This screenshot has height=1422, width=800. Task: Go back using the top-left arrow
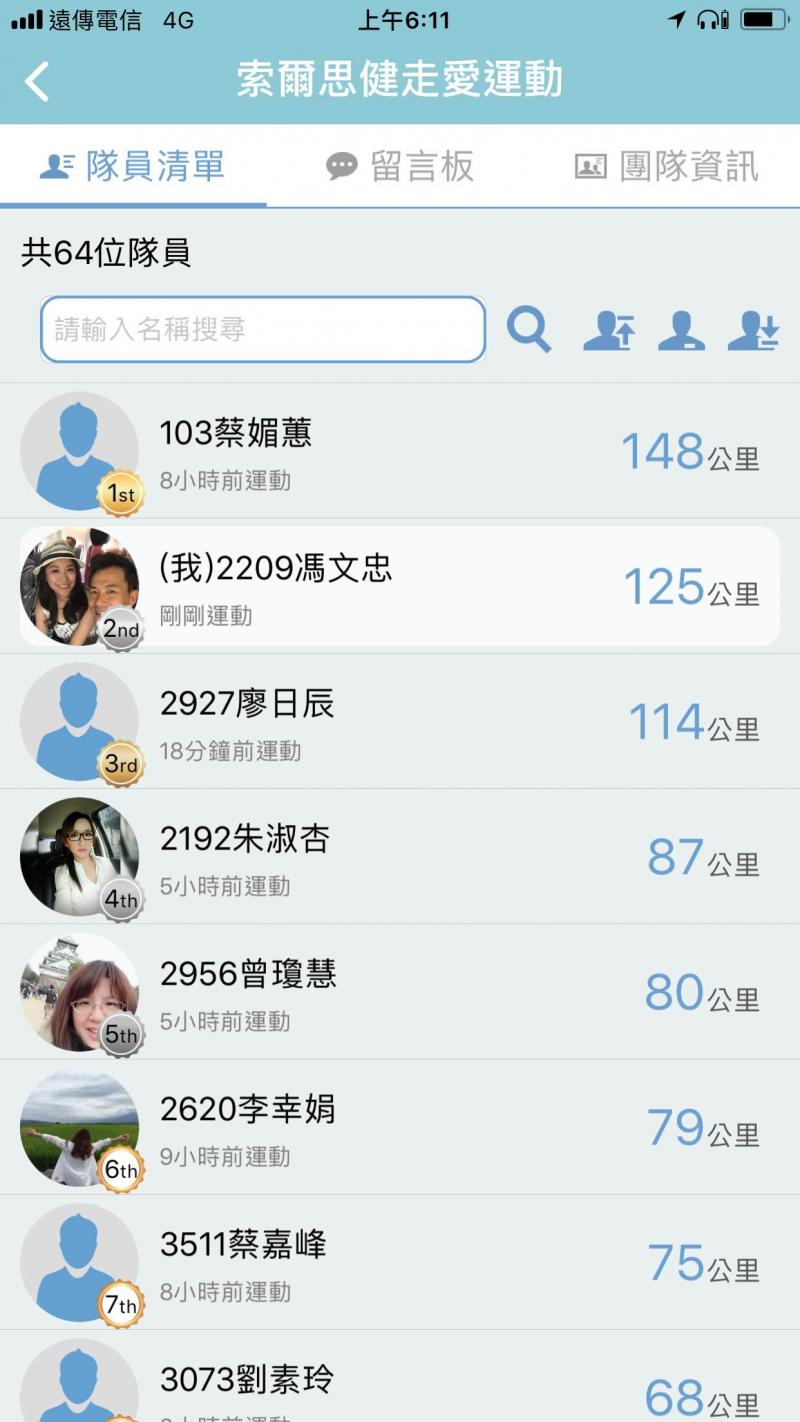point(37,81)
